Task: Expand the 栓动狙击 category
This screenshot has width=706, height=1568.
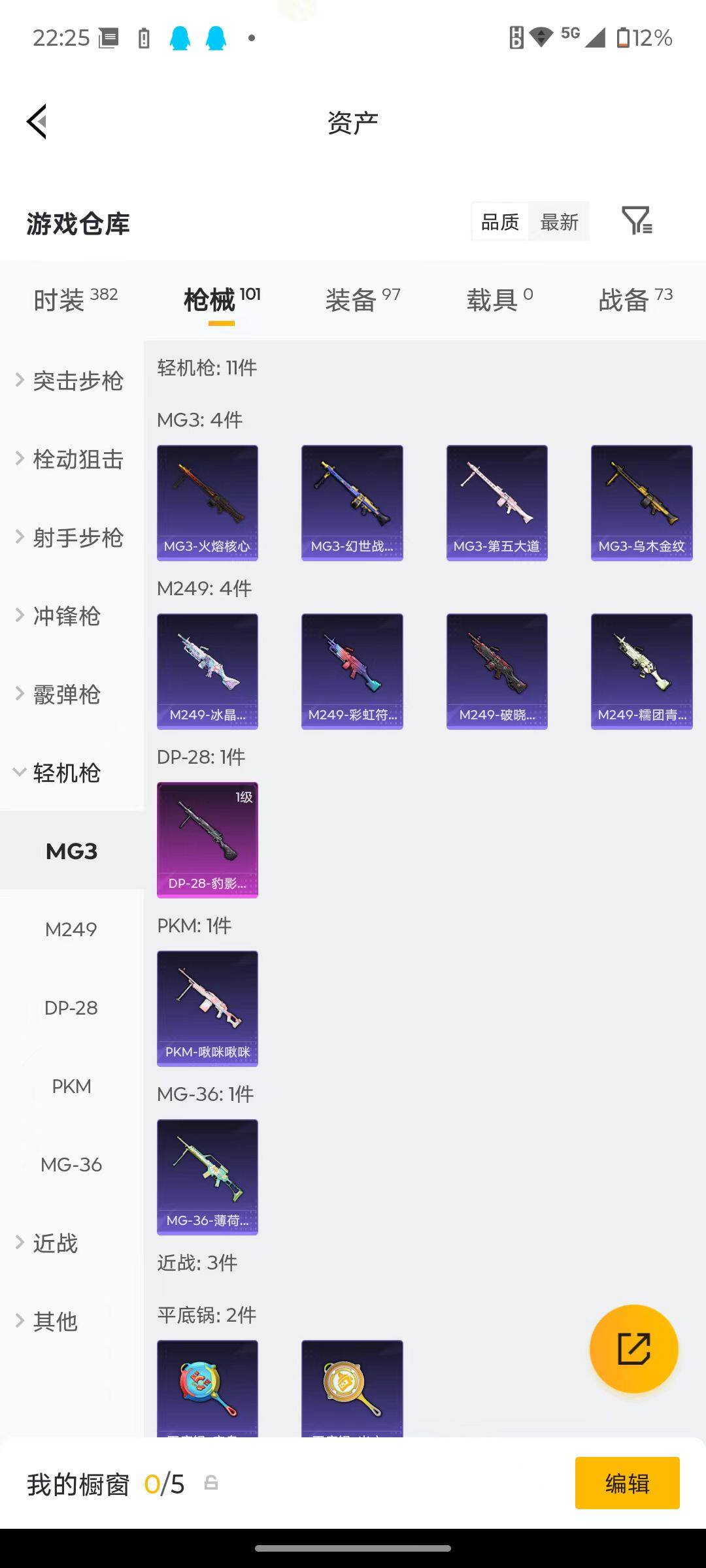Action: click(x=71, y=459)
